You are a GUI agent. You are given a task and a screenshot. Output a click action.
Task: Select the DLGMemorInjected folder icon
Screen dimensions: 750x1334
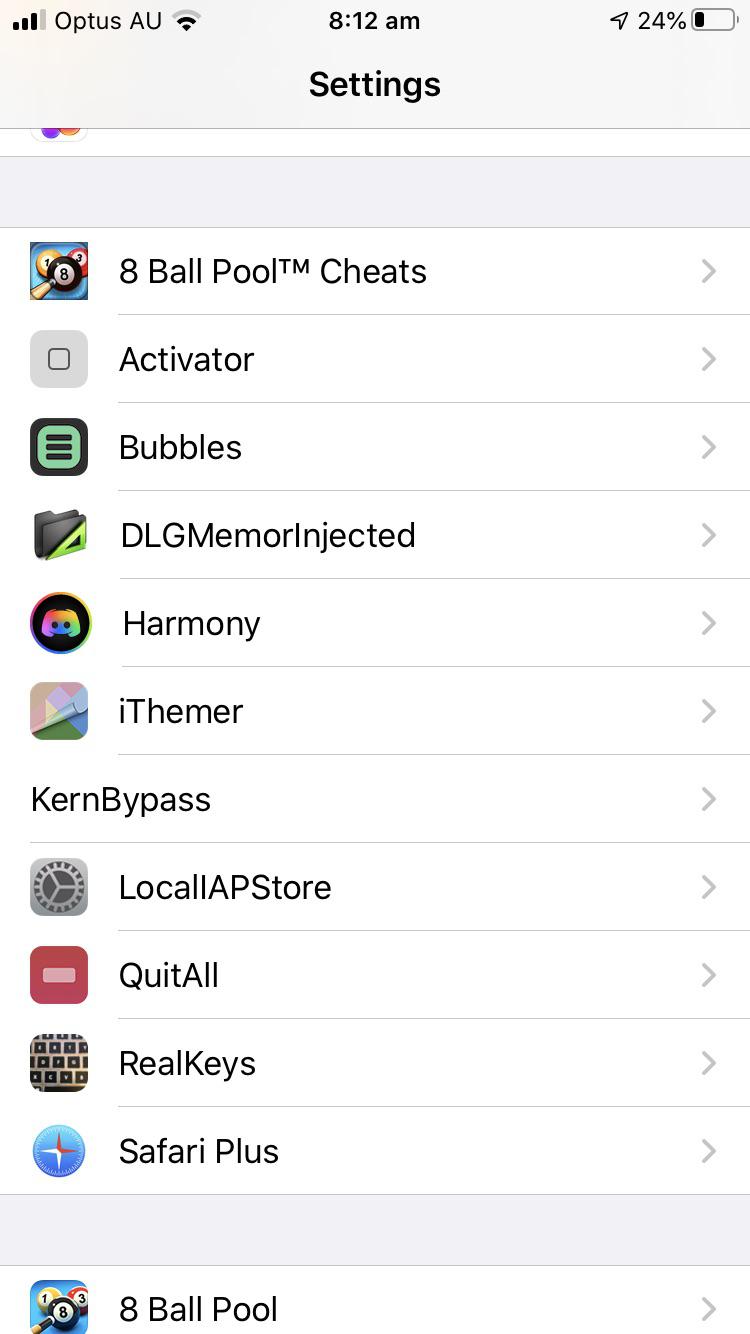(x=58, y=535)
